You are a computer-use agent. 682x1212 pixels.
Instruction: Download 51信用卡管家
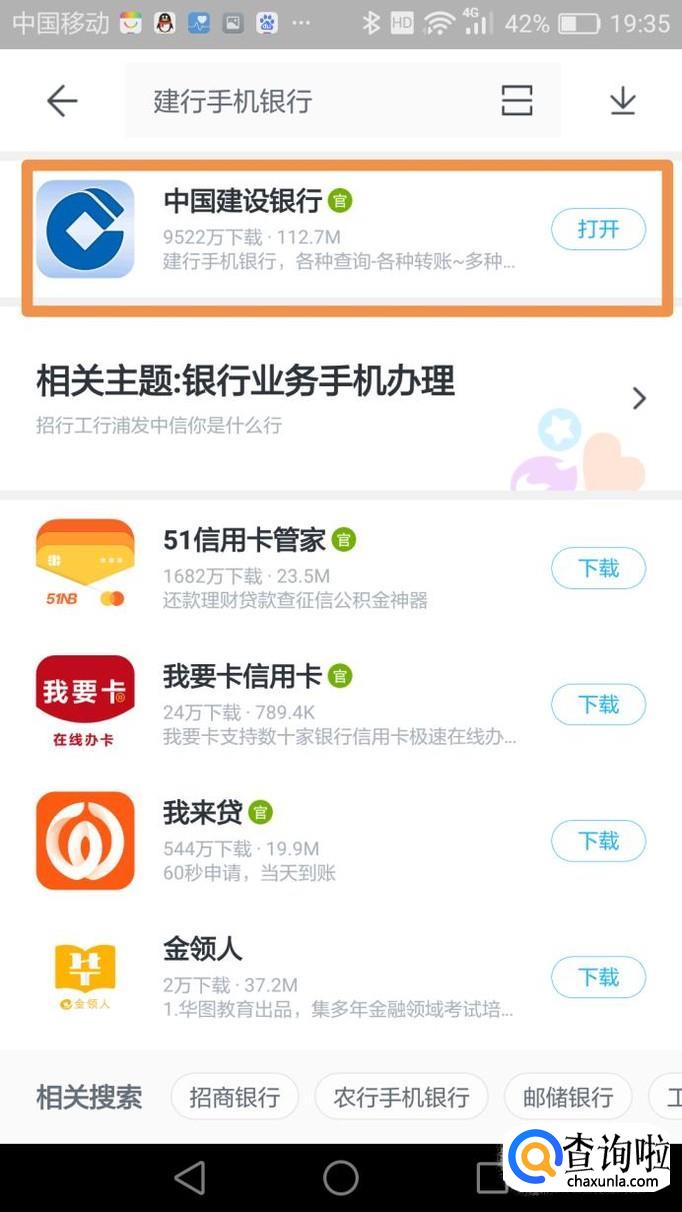598,569
